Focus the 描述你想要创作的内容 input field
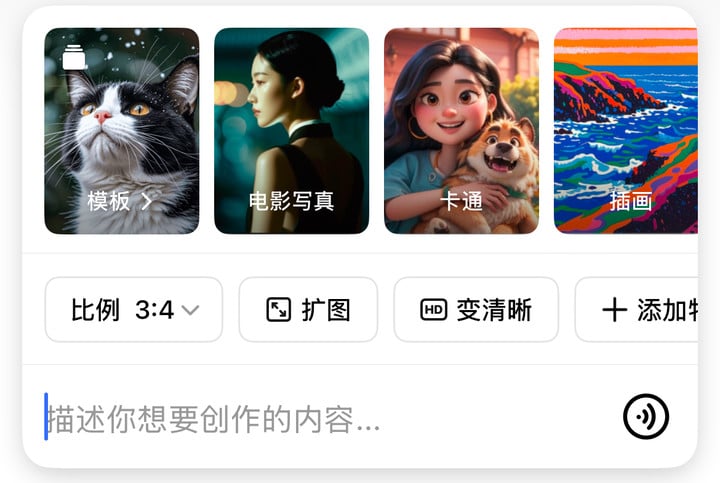 tap(300, 420)
